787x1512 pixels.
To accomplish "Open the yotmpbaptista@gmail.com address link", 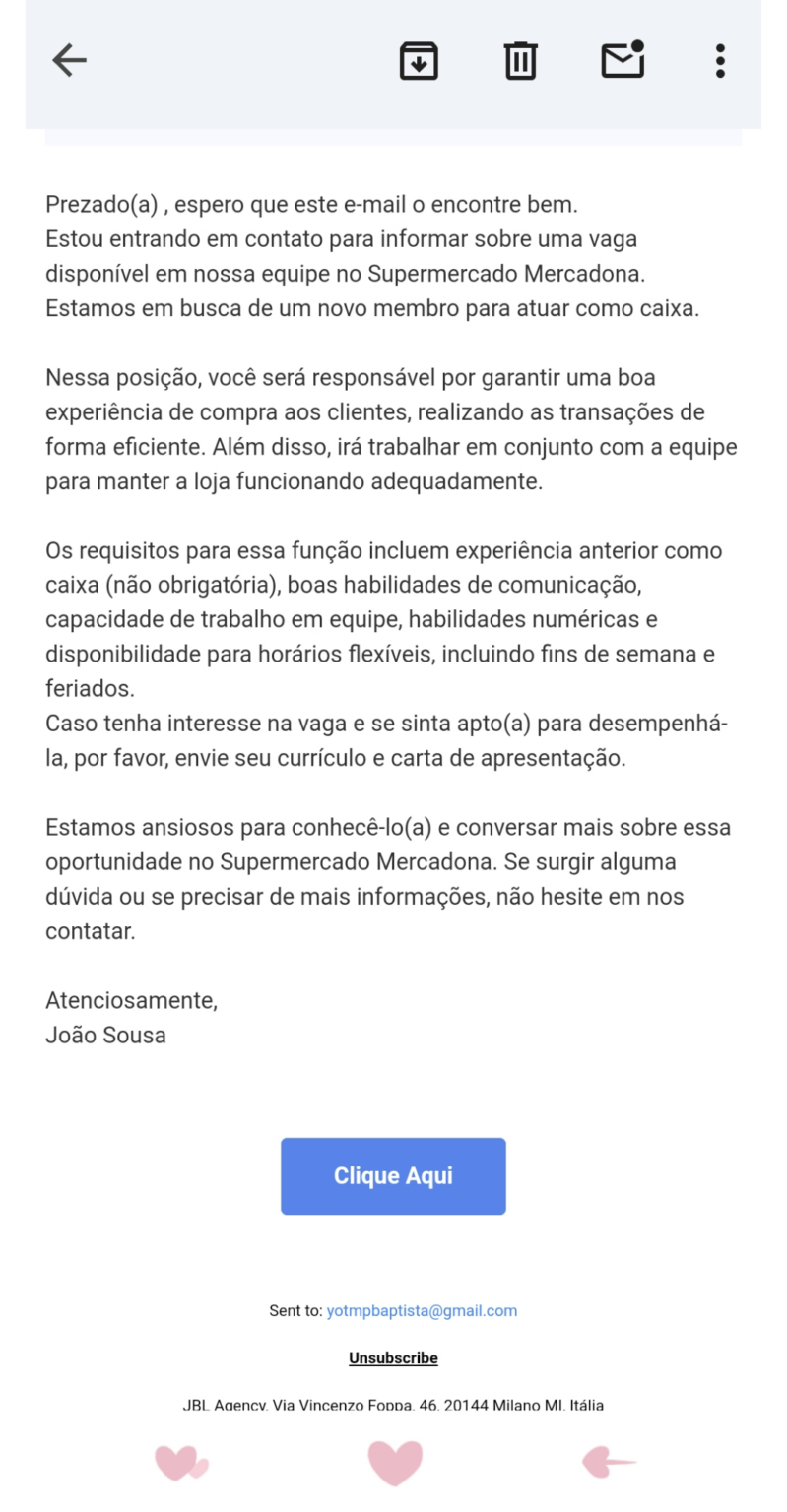I will 422,1311.
